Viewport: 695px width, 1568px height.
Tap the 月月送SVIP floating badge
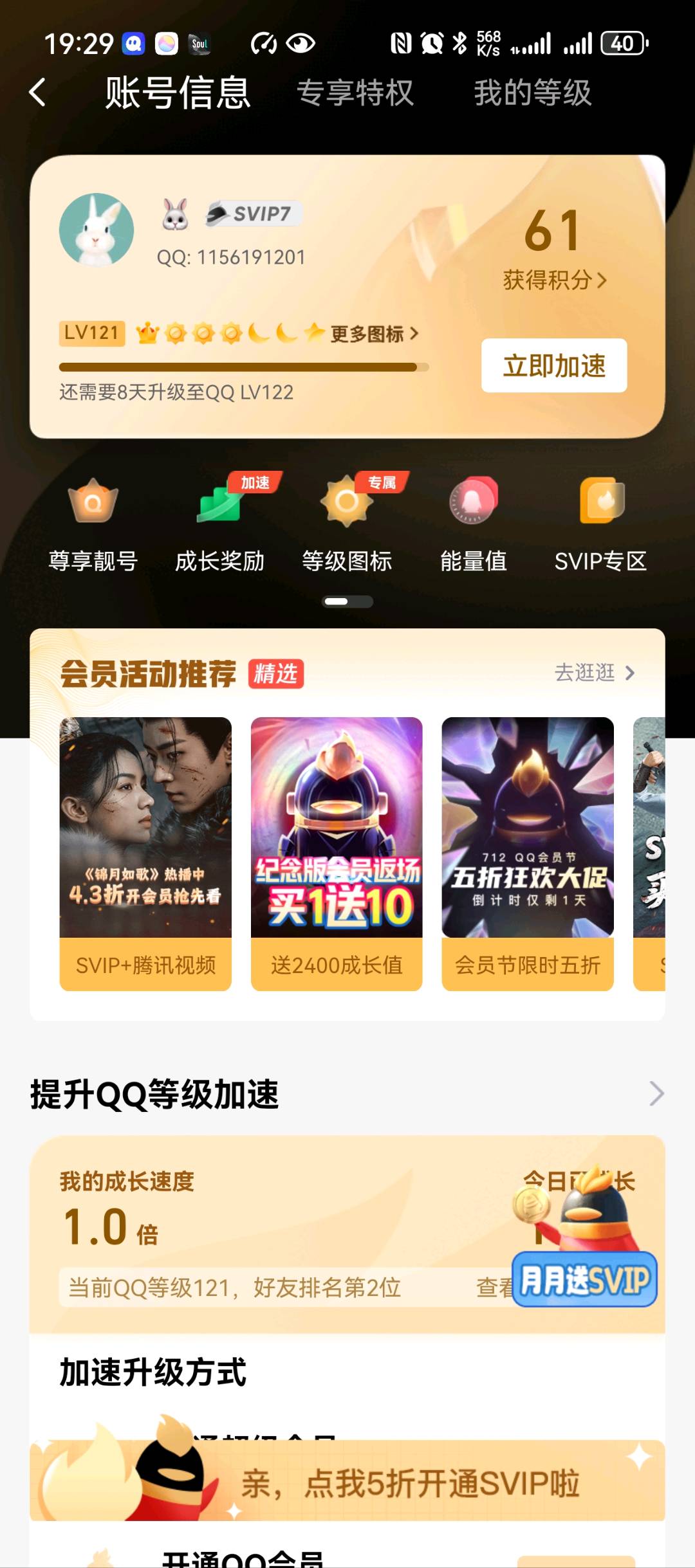pyautogui.click(x=584, y=1279)
